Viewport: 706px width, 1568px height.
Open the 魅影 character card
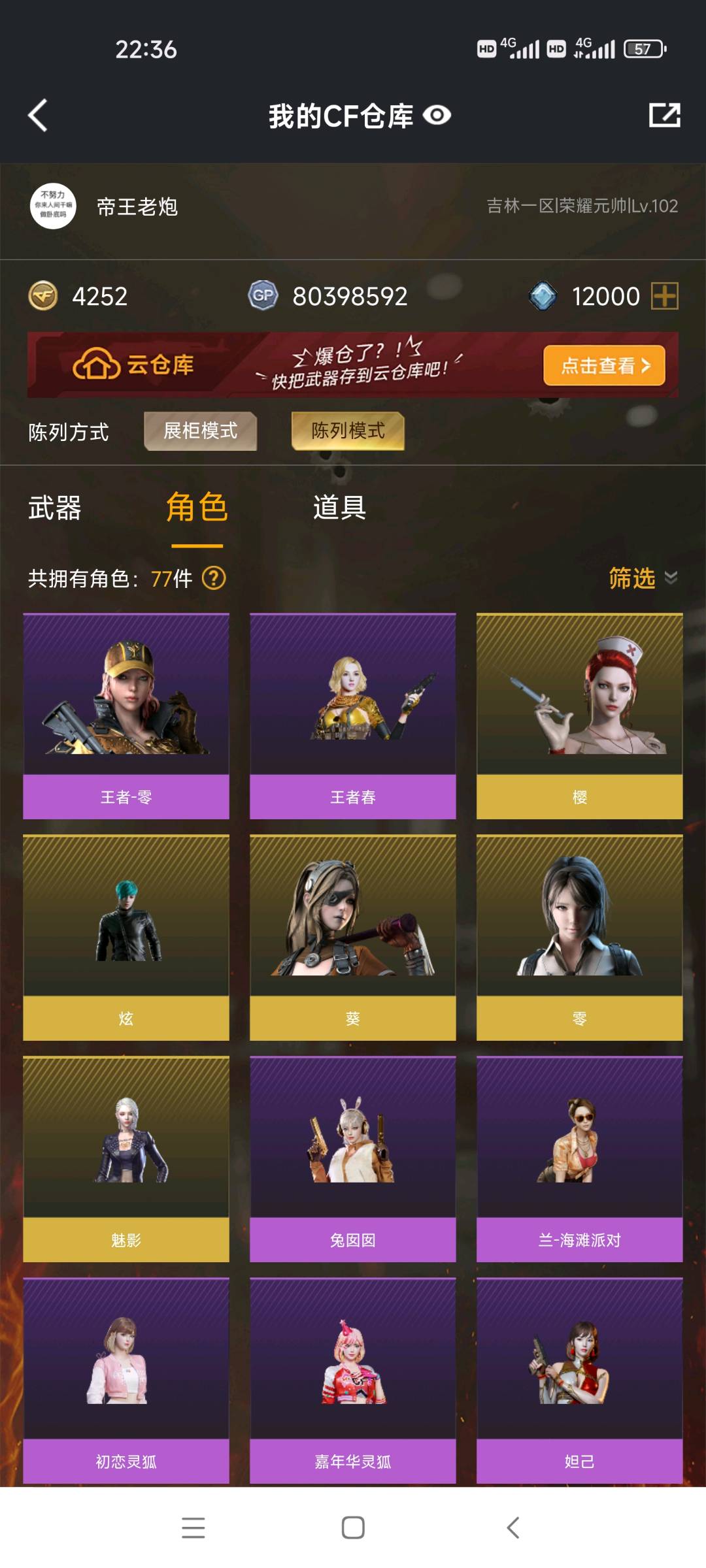(126, 1158)
